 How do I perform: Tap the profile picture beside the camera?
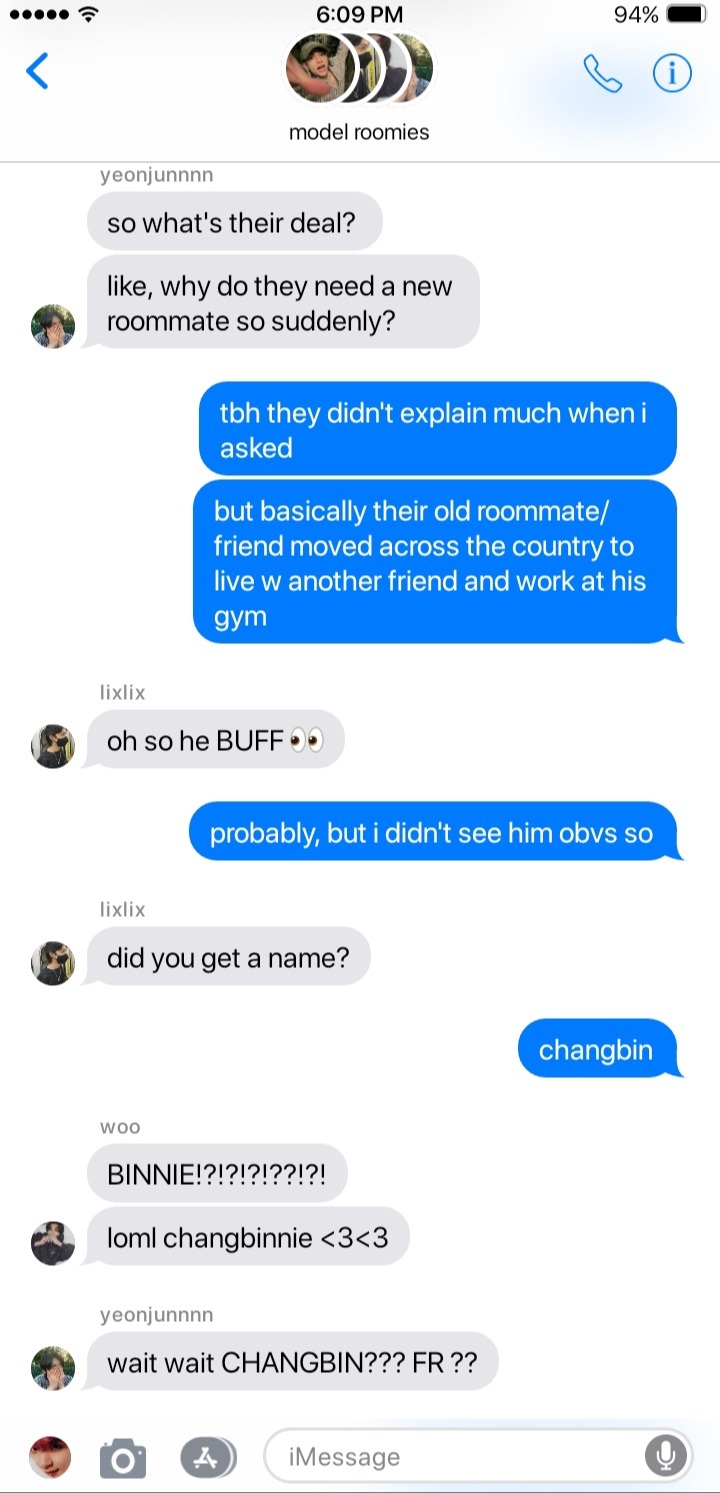(51, 1457)
